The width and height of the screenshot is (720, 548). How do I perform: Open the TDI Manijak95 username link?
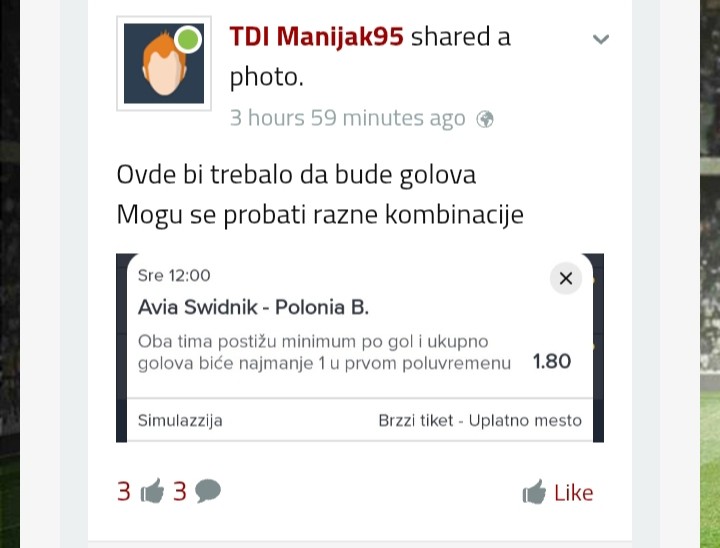316,37
